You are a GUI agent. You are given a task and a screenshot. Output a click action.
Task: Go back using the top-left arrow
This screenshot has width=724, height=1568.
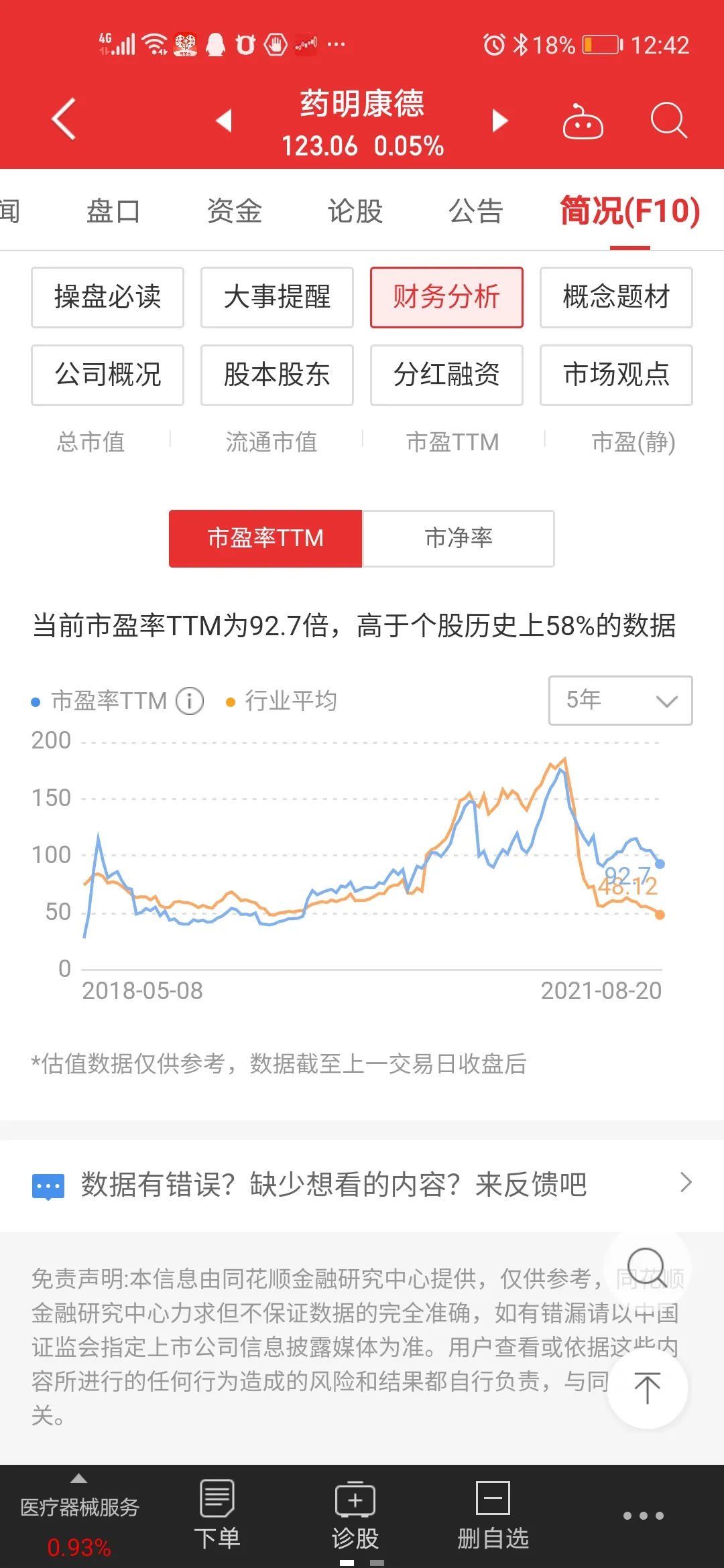[x=64, y=119]
